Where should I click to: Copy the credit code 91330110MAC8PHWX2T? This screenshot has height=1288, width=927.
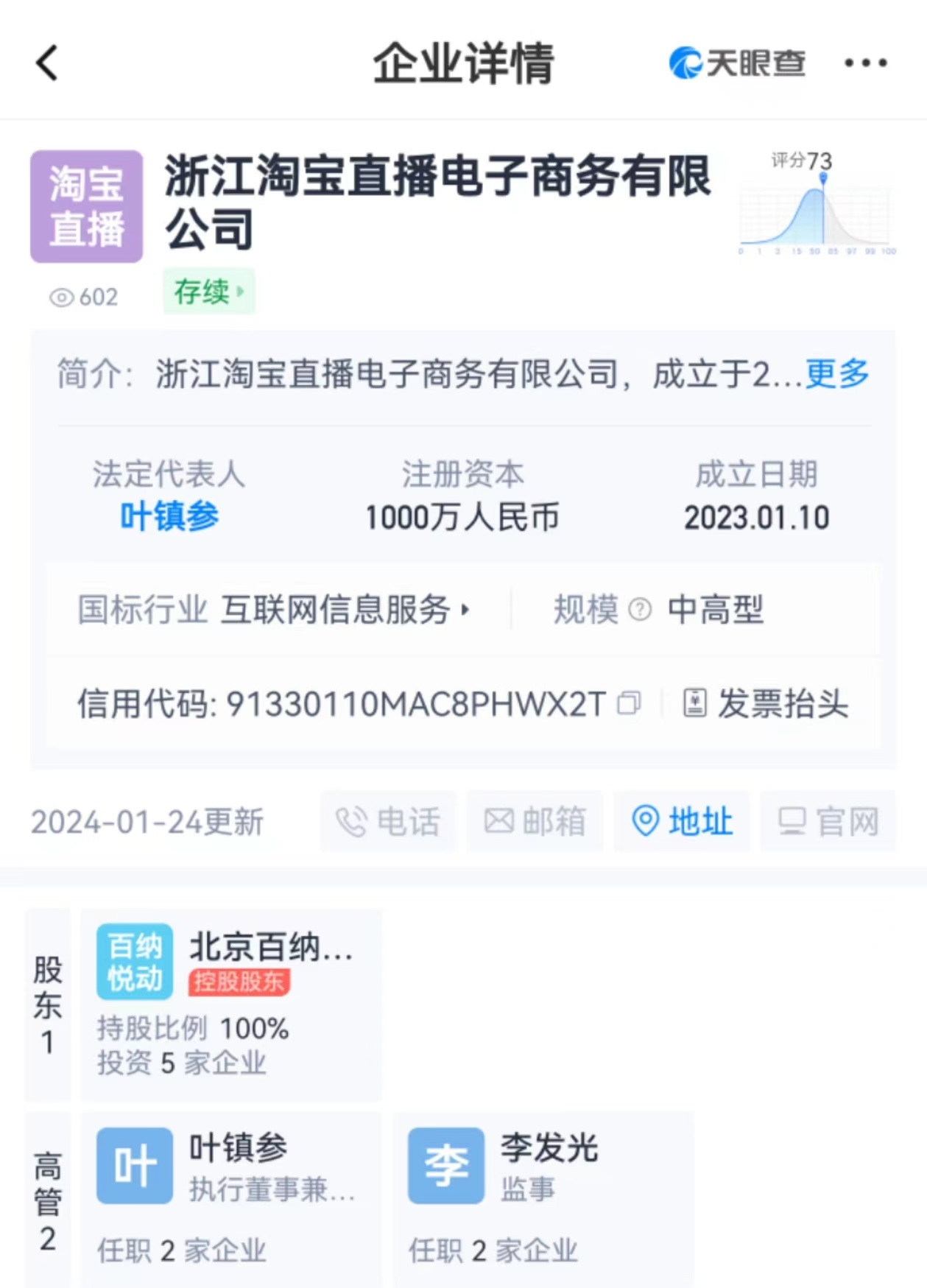(x=629, y=703)
